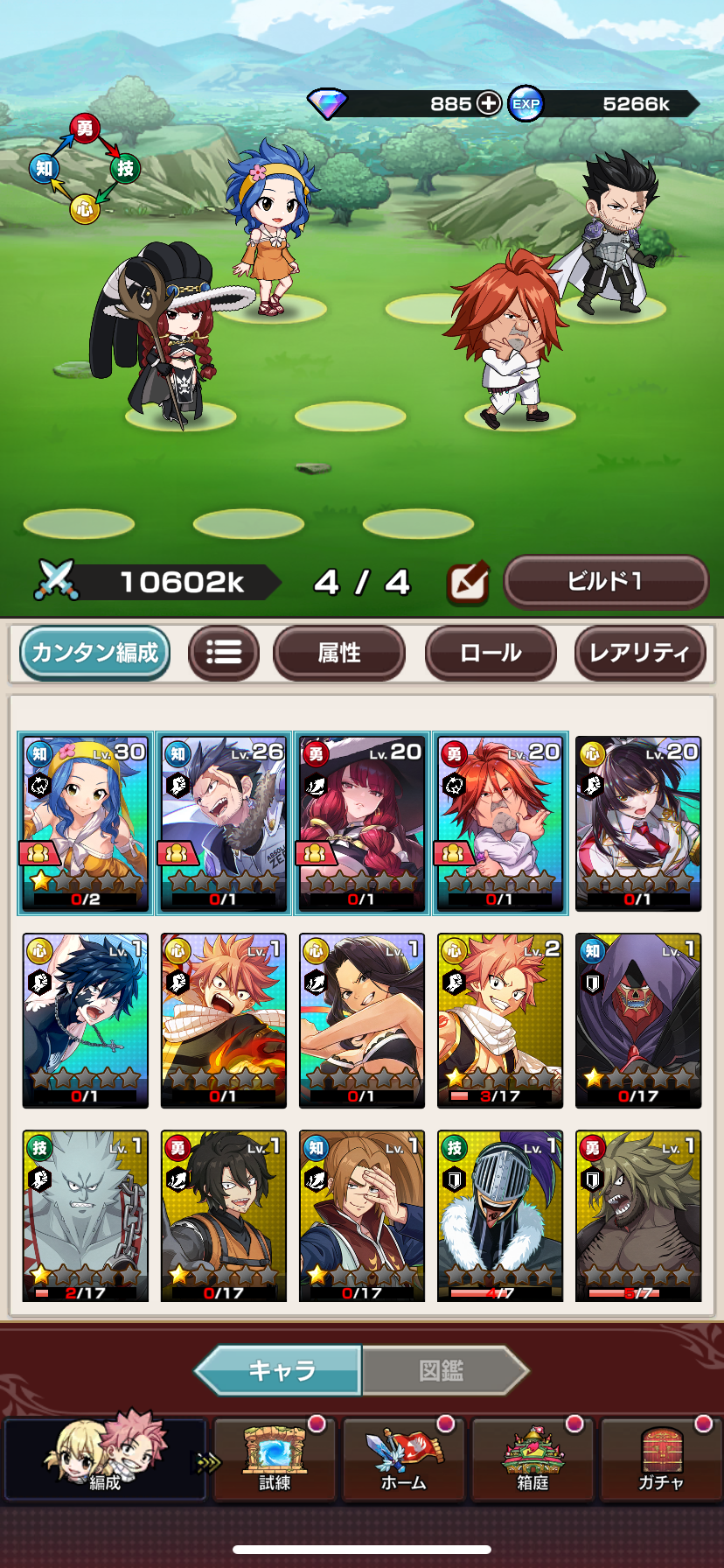Open the 編成 formation section

click(105, 1459)
